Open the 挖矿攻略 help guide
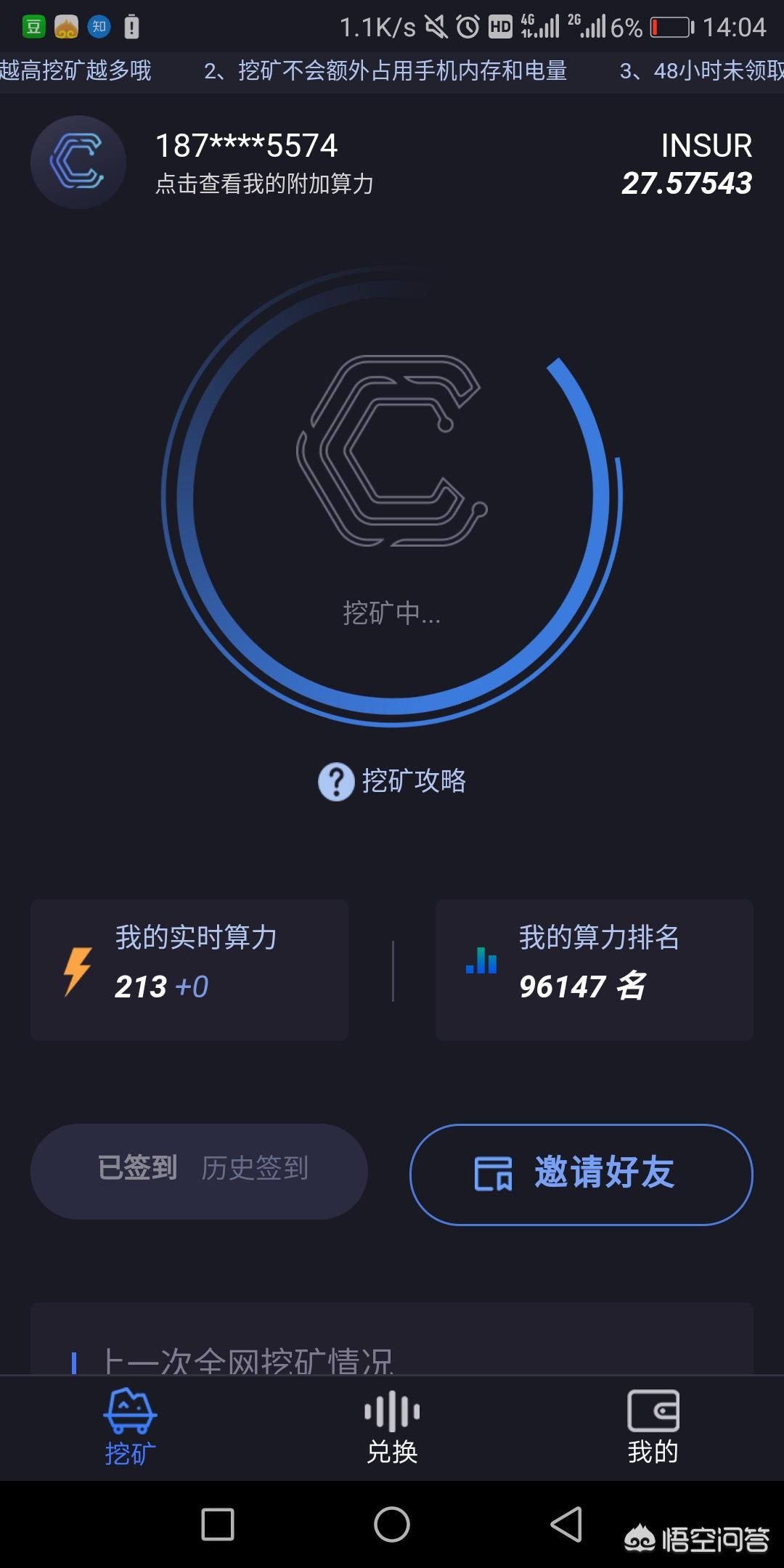The width and height of the screenshot is (784, 1568). [393, 781]
